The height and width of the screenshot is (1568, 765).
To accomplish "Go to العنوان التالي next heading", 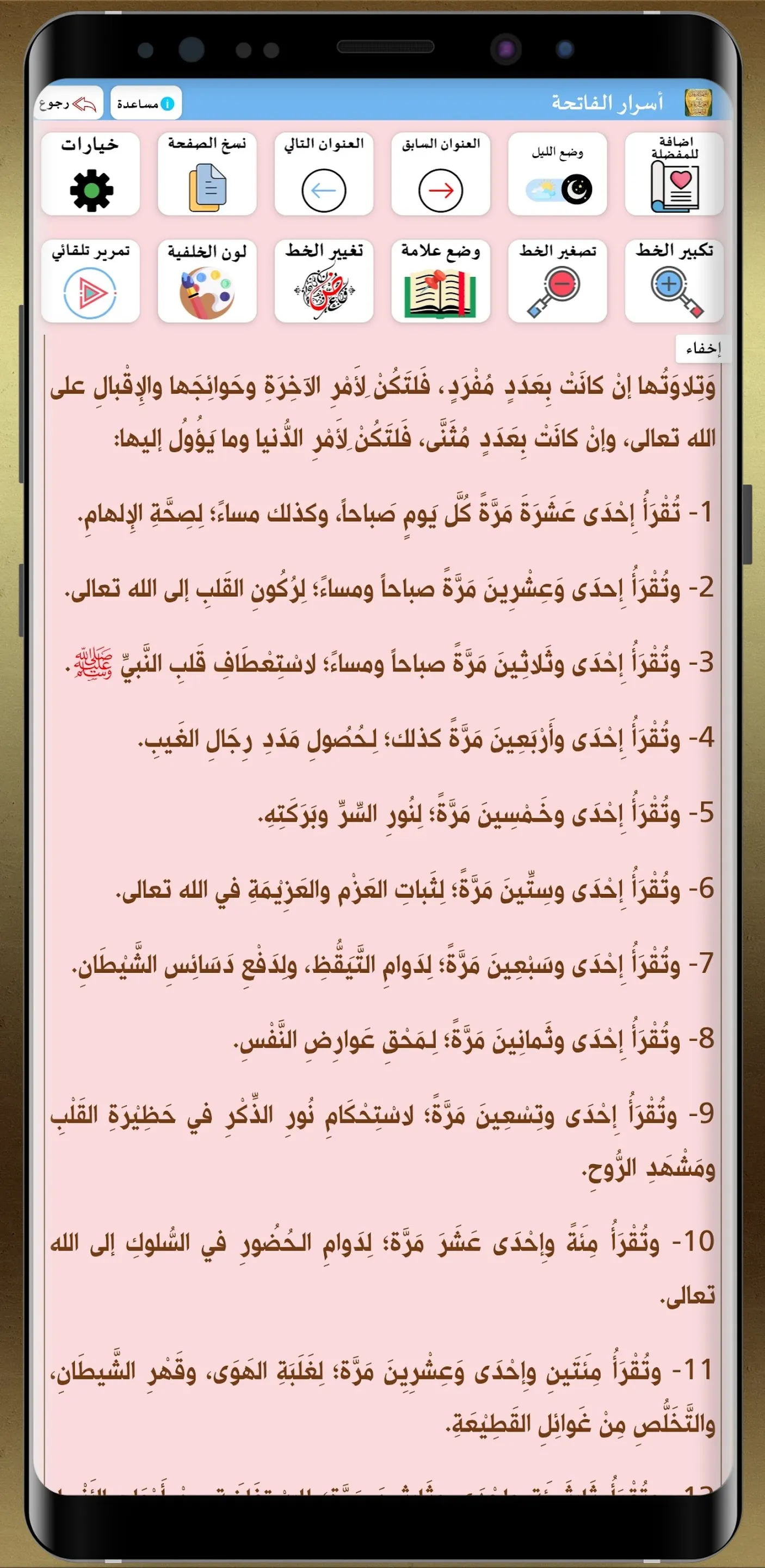I will tap(324, 174).
